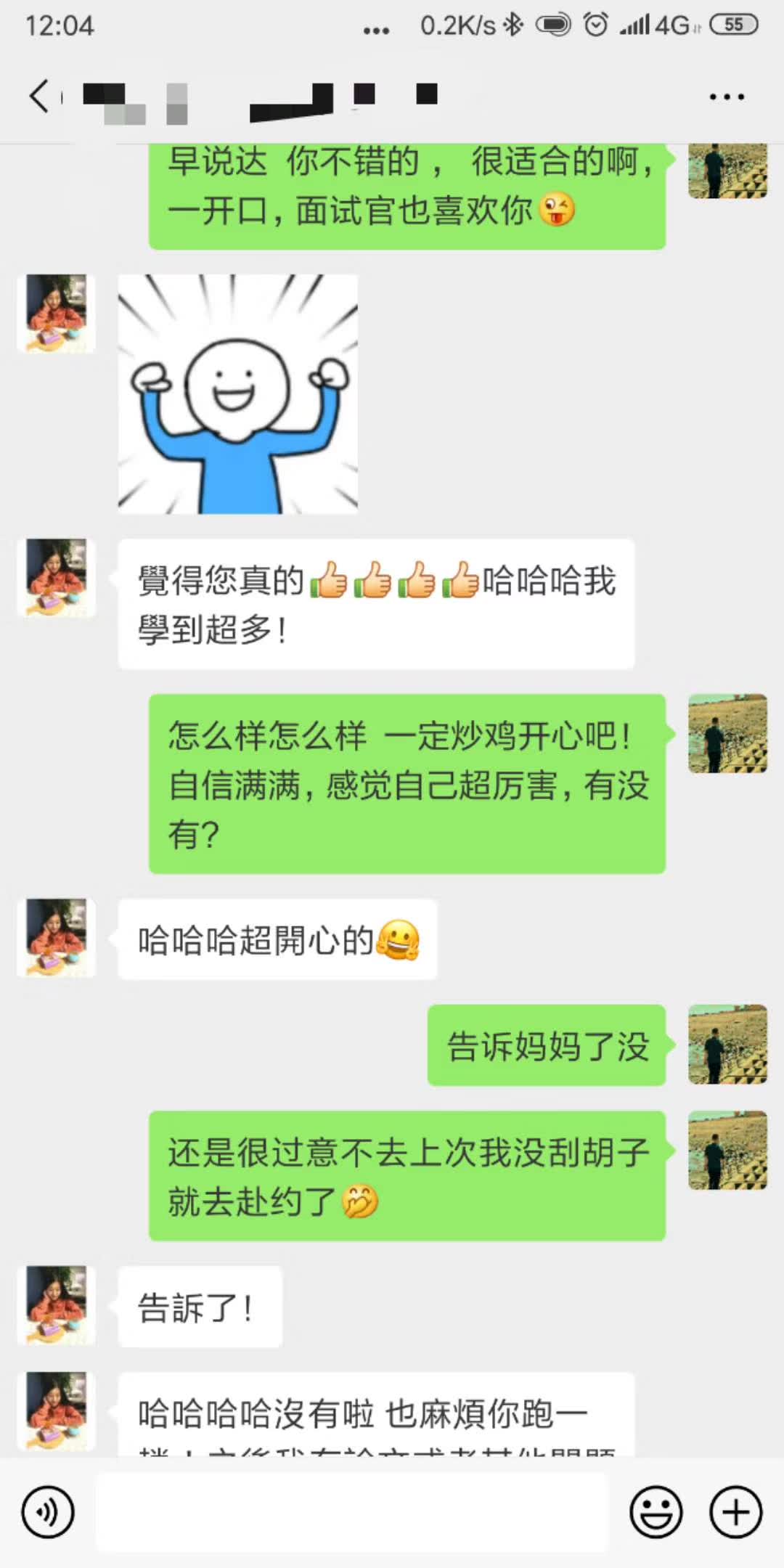Open the emoji sticker panel

point(656,1513)
